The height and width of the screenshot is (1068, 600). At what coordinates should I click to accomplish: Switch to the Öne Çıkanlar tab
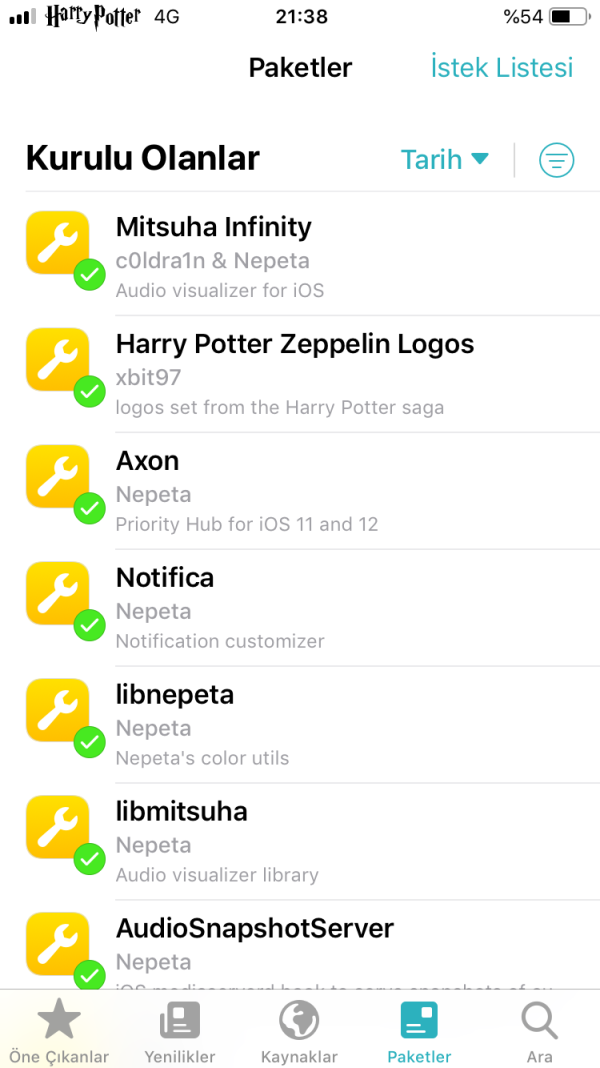[59, 1032]
